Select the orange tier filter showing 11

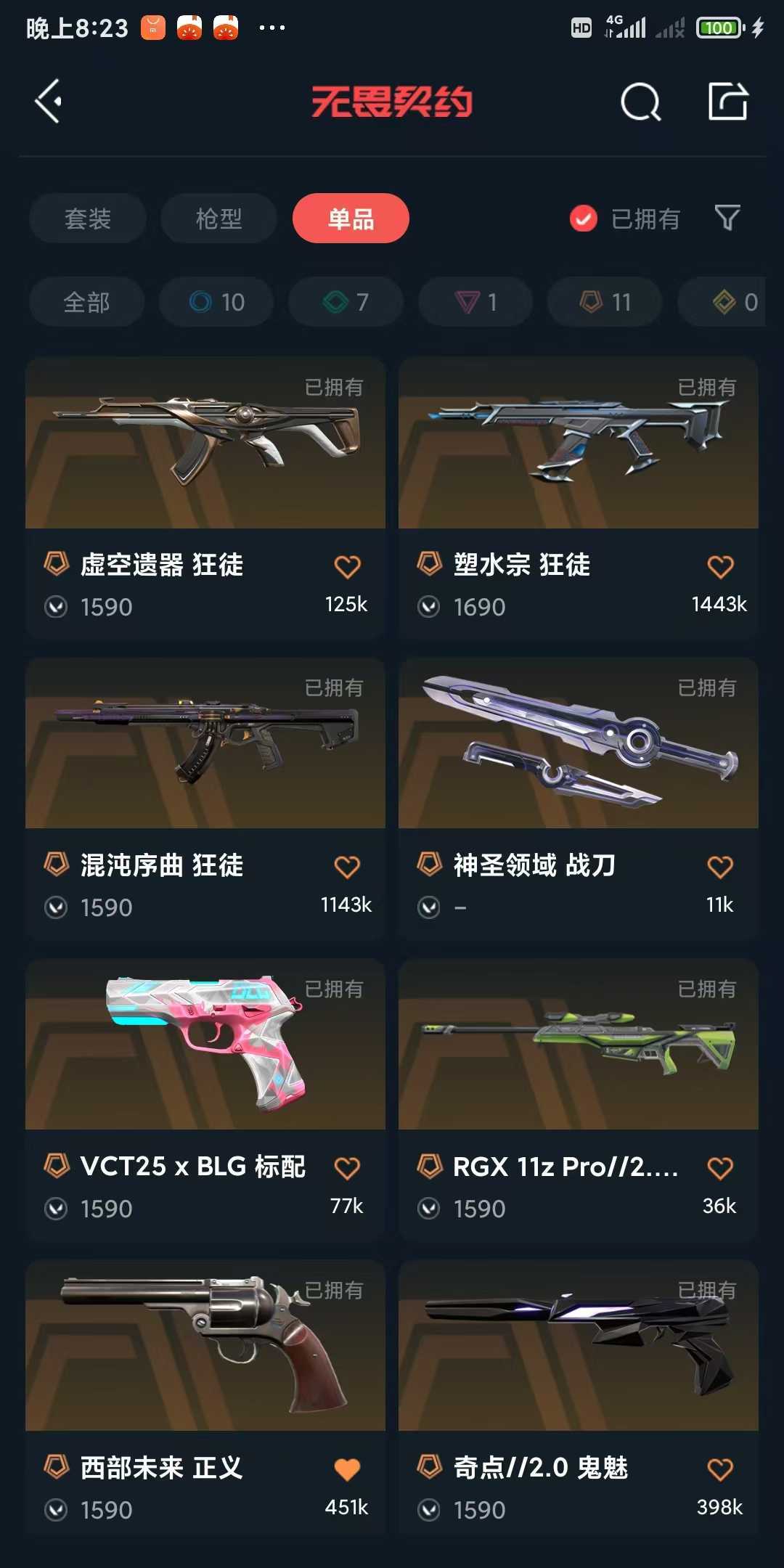pyautogui.click(x=603, y=302)
